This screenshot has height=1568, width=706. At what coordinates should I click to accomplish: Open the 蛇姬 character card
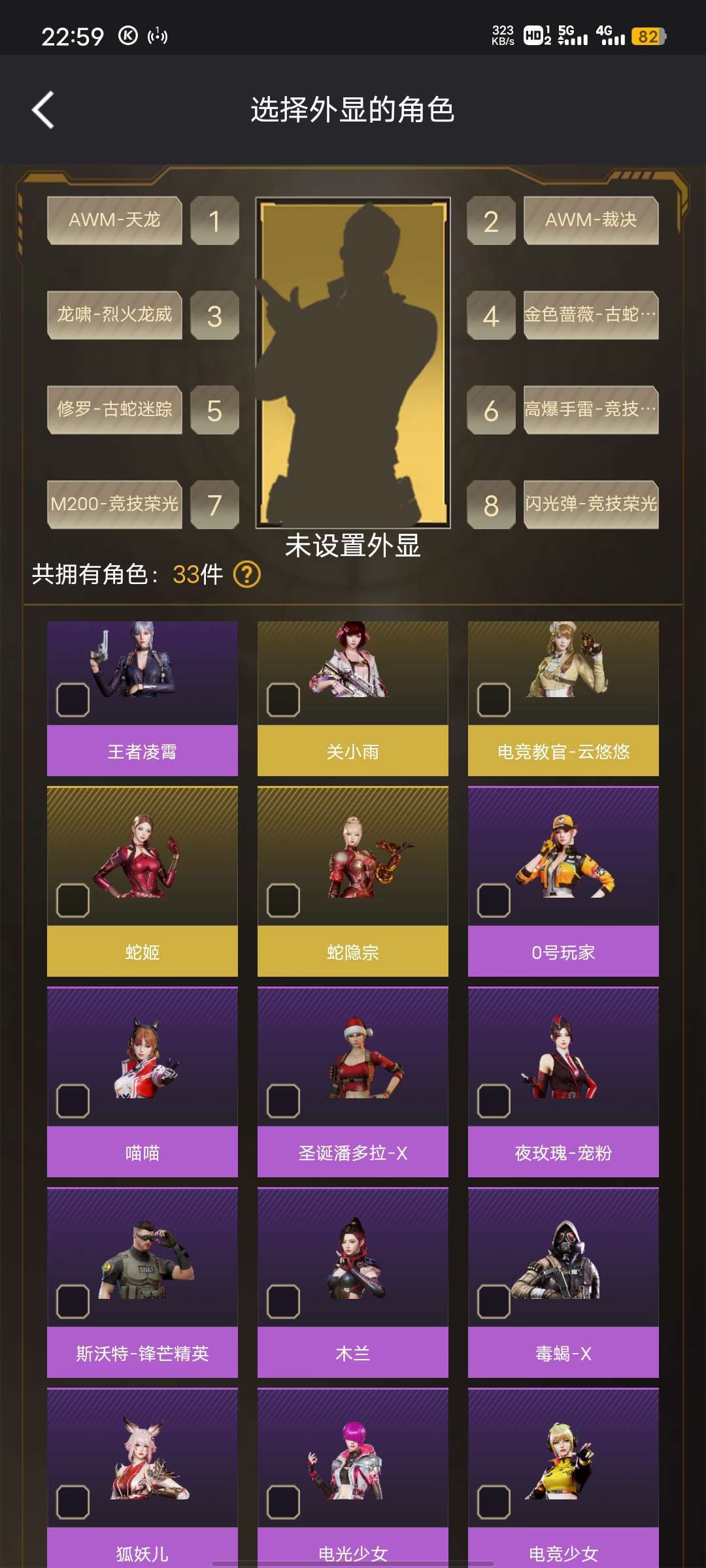tap(143, 881)
